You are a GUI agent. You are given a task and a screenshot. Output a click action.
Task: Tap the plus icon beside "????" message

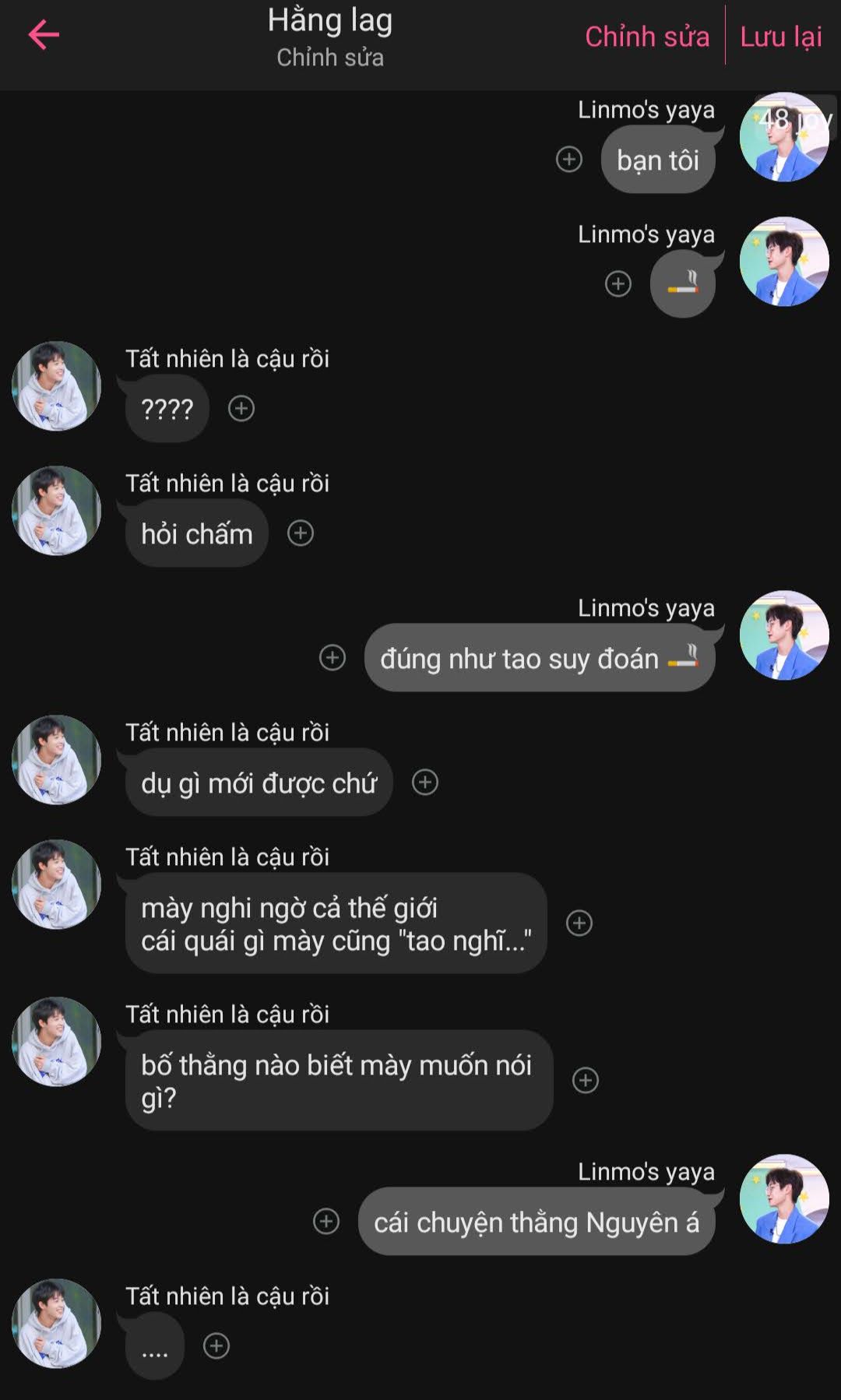[241, 408]
